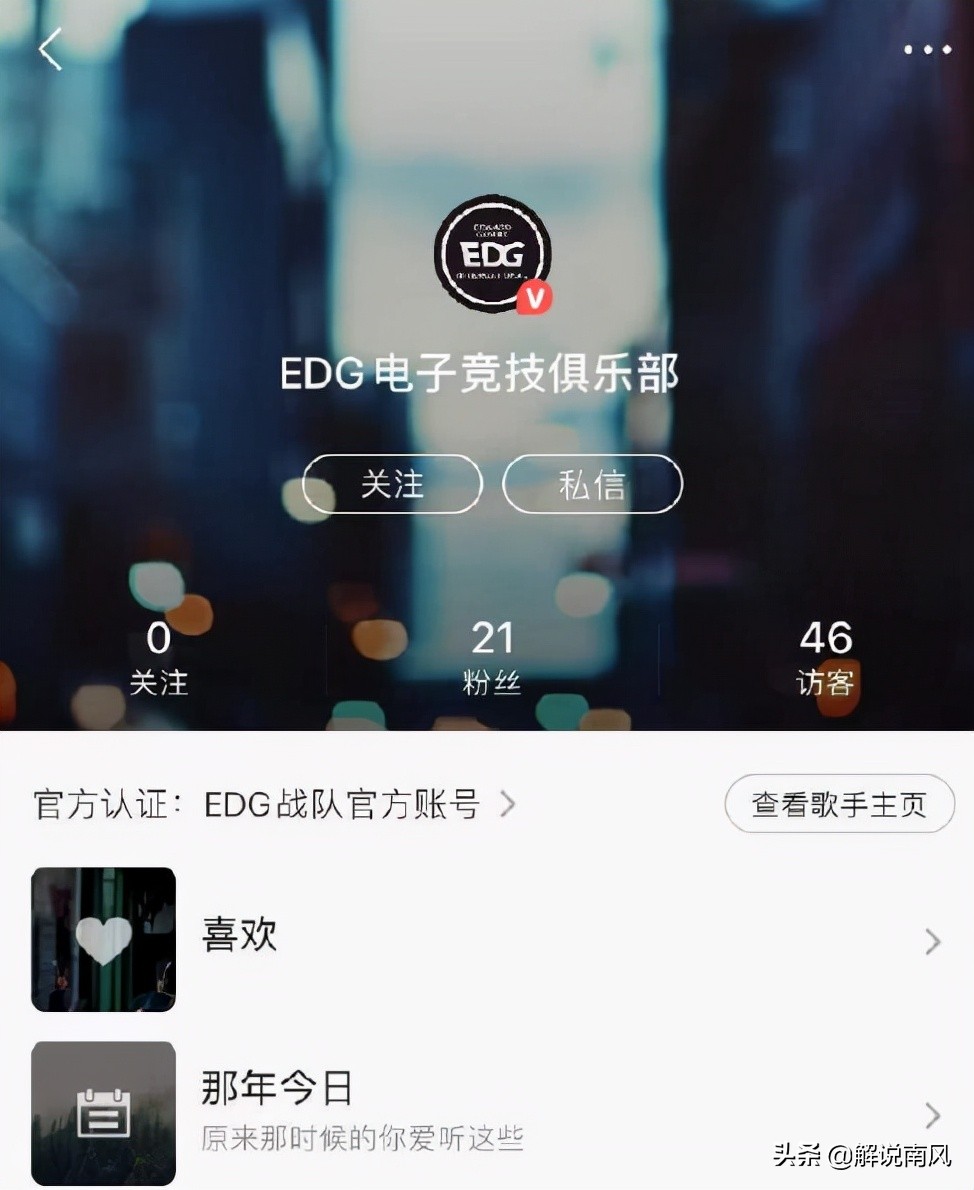This screenshot has height=1190, width=974.
Task: Tap the back arrow at top left
Action: click(48, 47)
